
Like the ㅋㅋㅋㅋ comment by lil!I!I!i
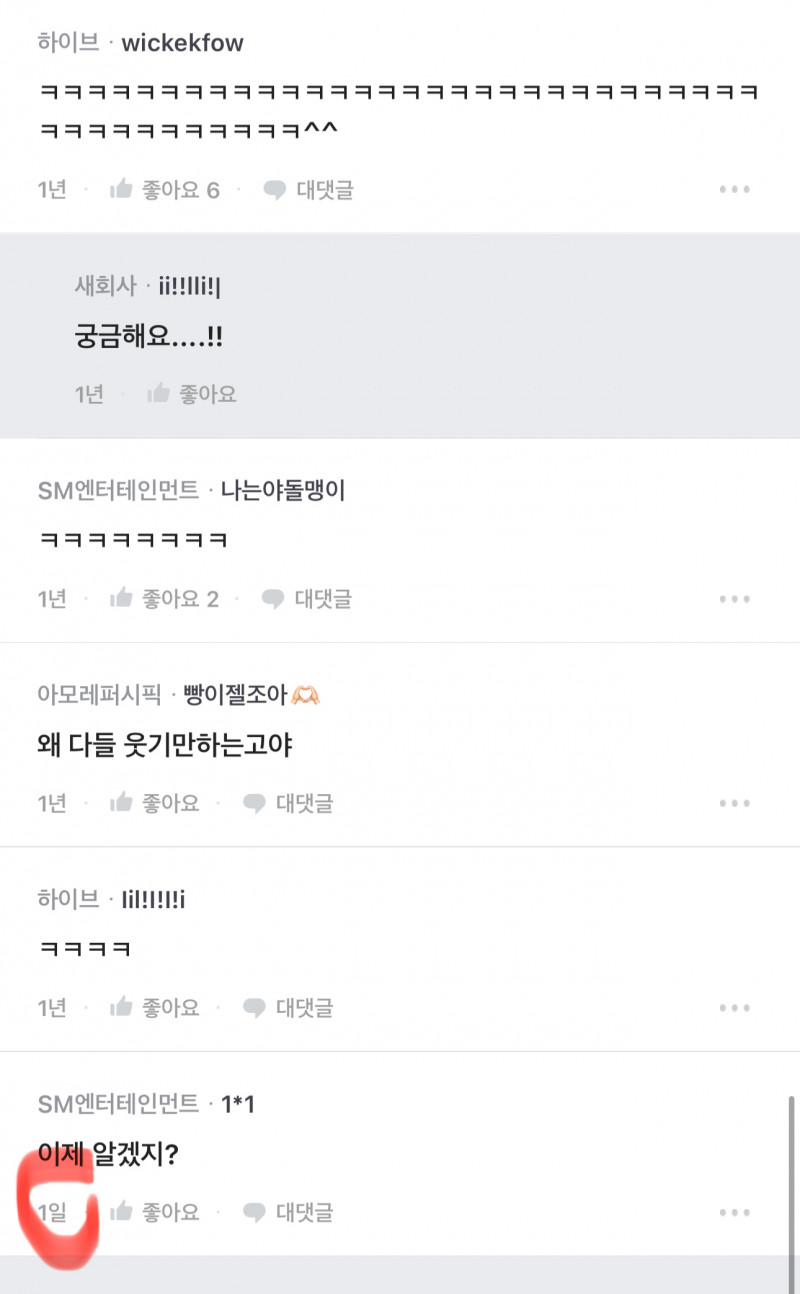155,1008
